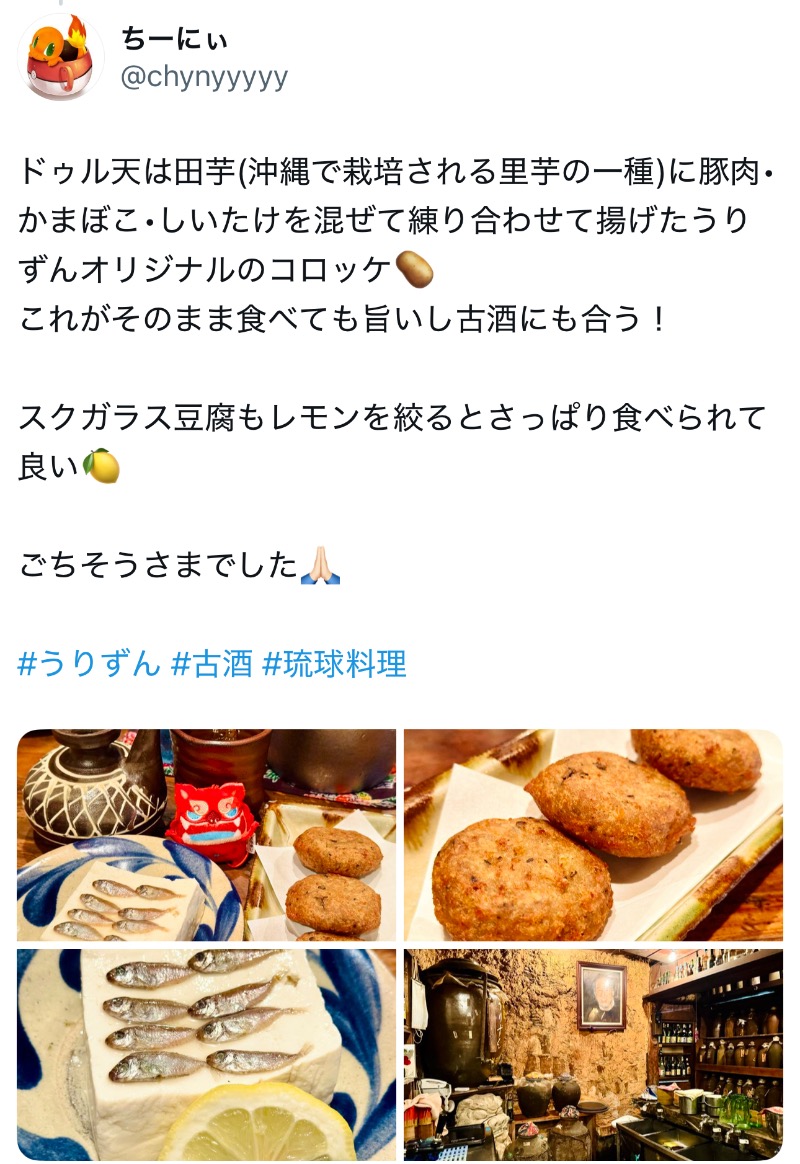This screenshot has width=800, height=1164.
Task: Open the photo with the red shisa figure
Action: click(206, 835)
